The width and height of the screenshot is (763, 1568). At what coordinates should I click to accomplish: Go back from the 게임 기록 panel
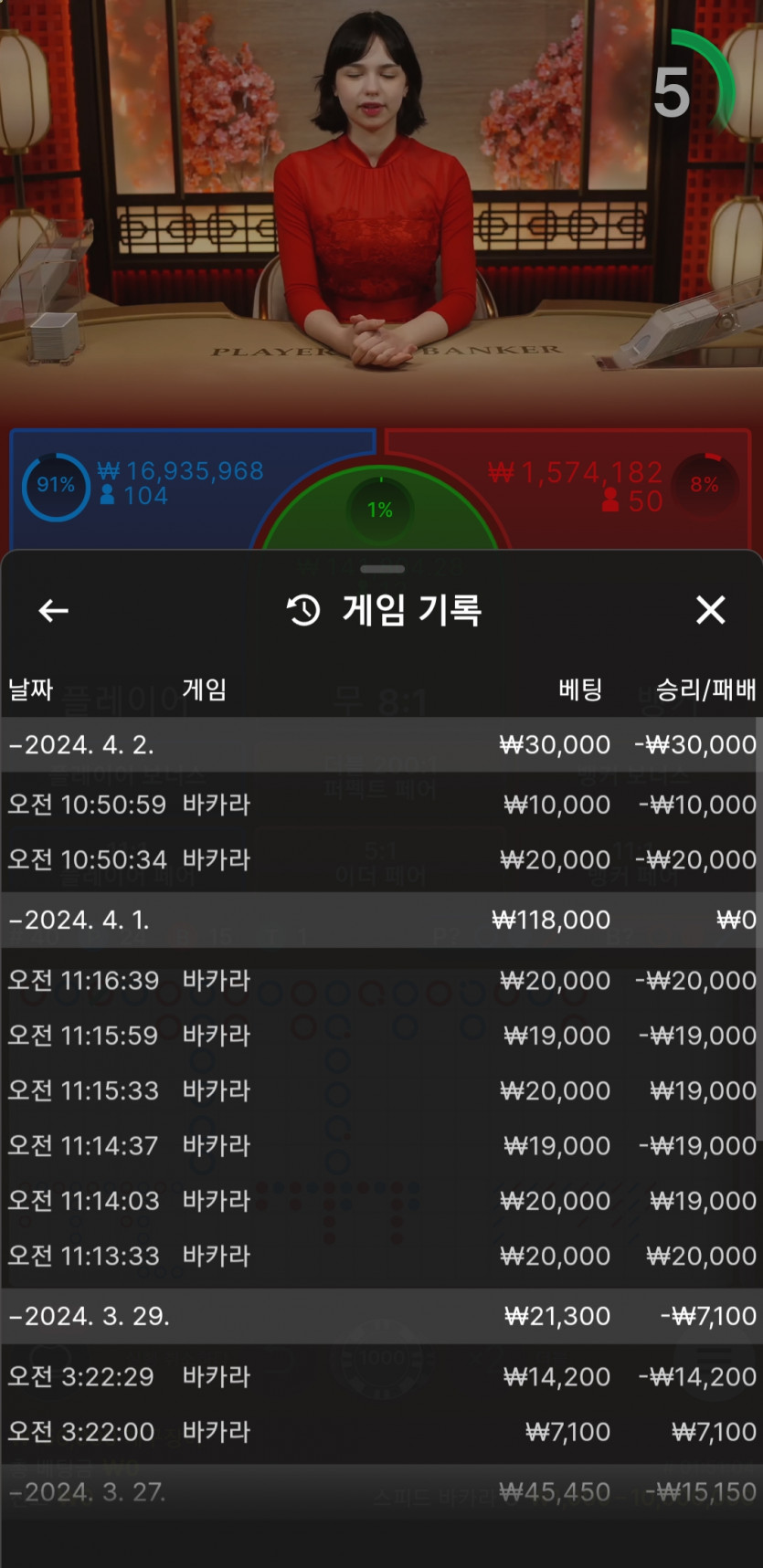coord(53,610)
